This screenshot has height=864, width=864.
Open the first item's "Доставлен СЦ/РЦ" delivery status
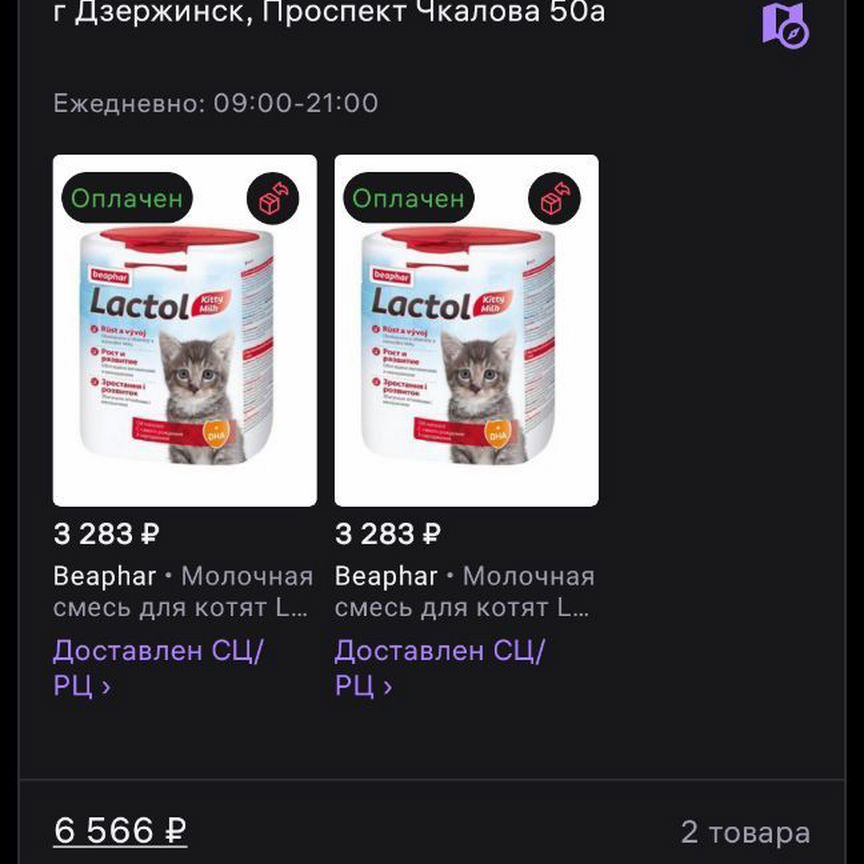[157, 667]
